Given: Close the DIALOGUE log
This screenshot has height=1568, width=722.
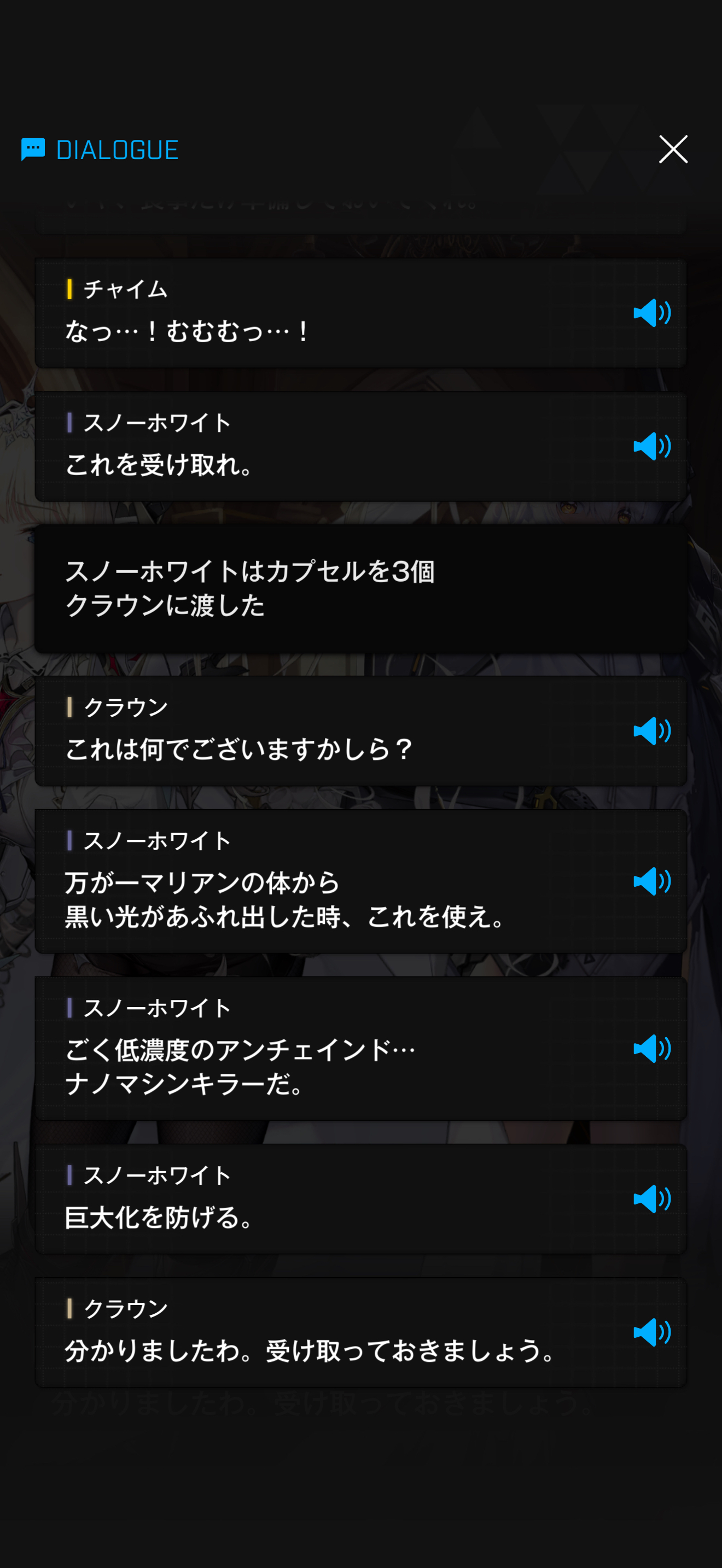Looking at the screenshot, I should coord(673,149).
